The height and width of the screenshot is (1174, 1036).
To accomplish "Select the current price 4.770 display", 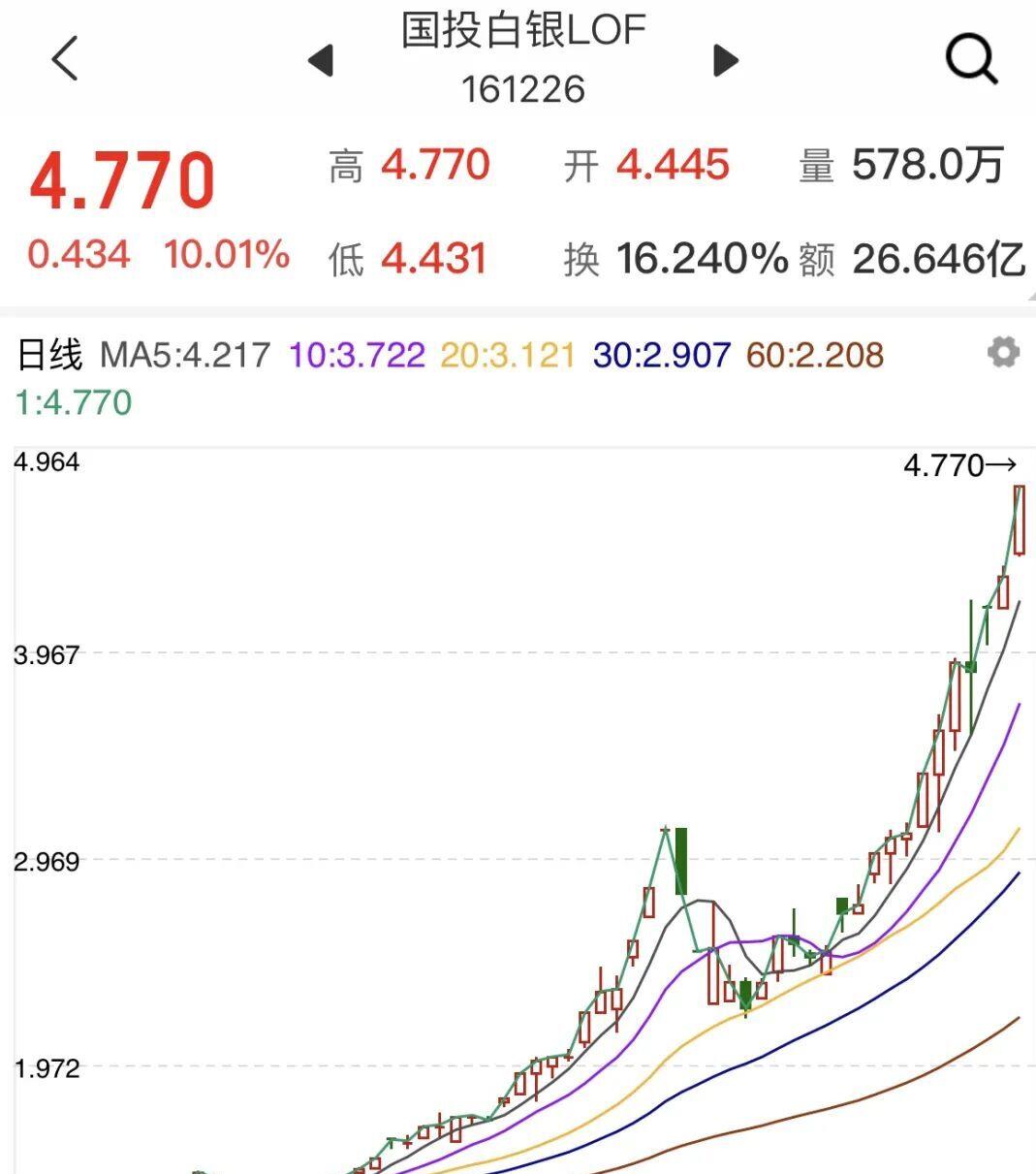I will pos(123,175).
